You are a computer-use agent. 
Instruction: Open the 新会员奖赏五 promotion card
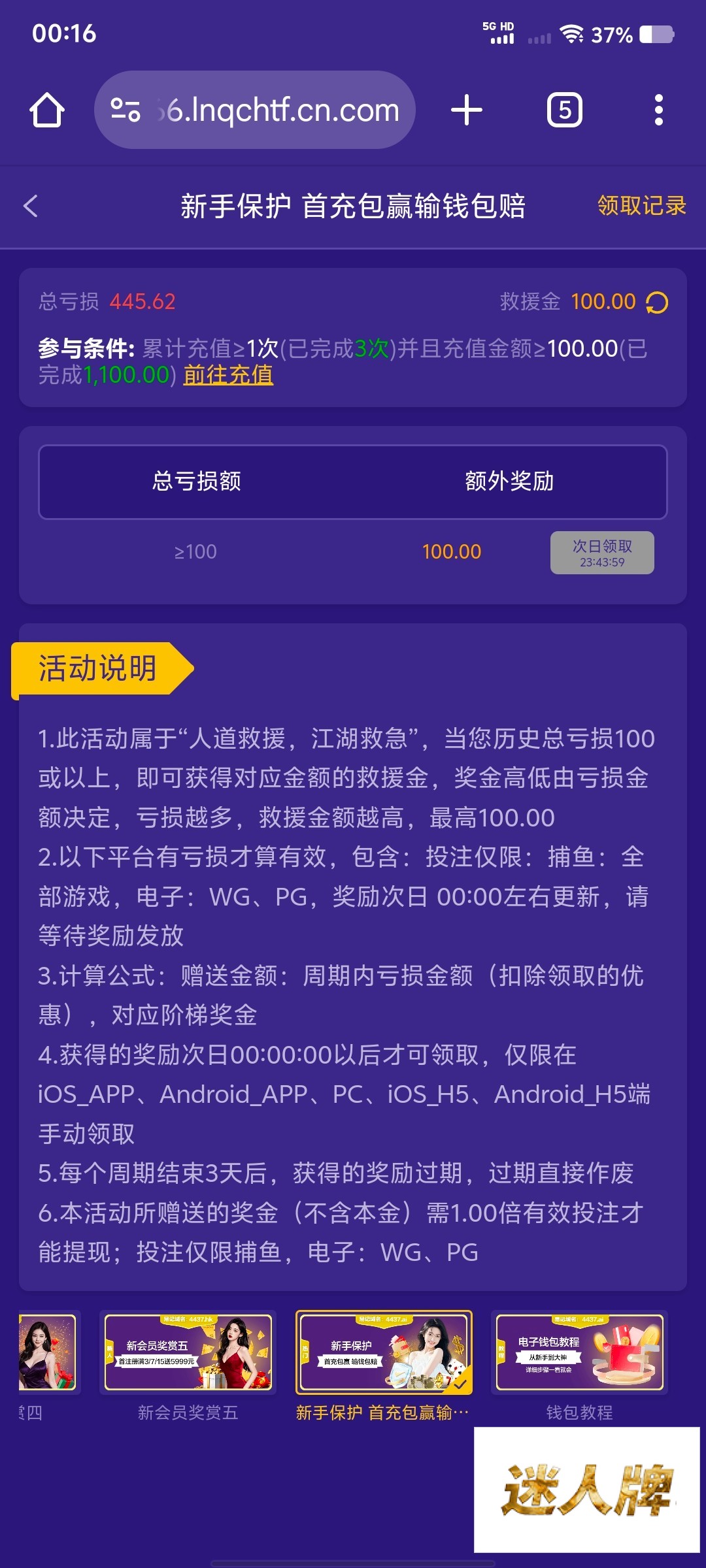point(188,1352)
